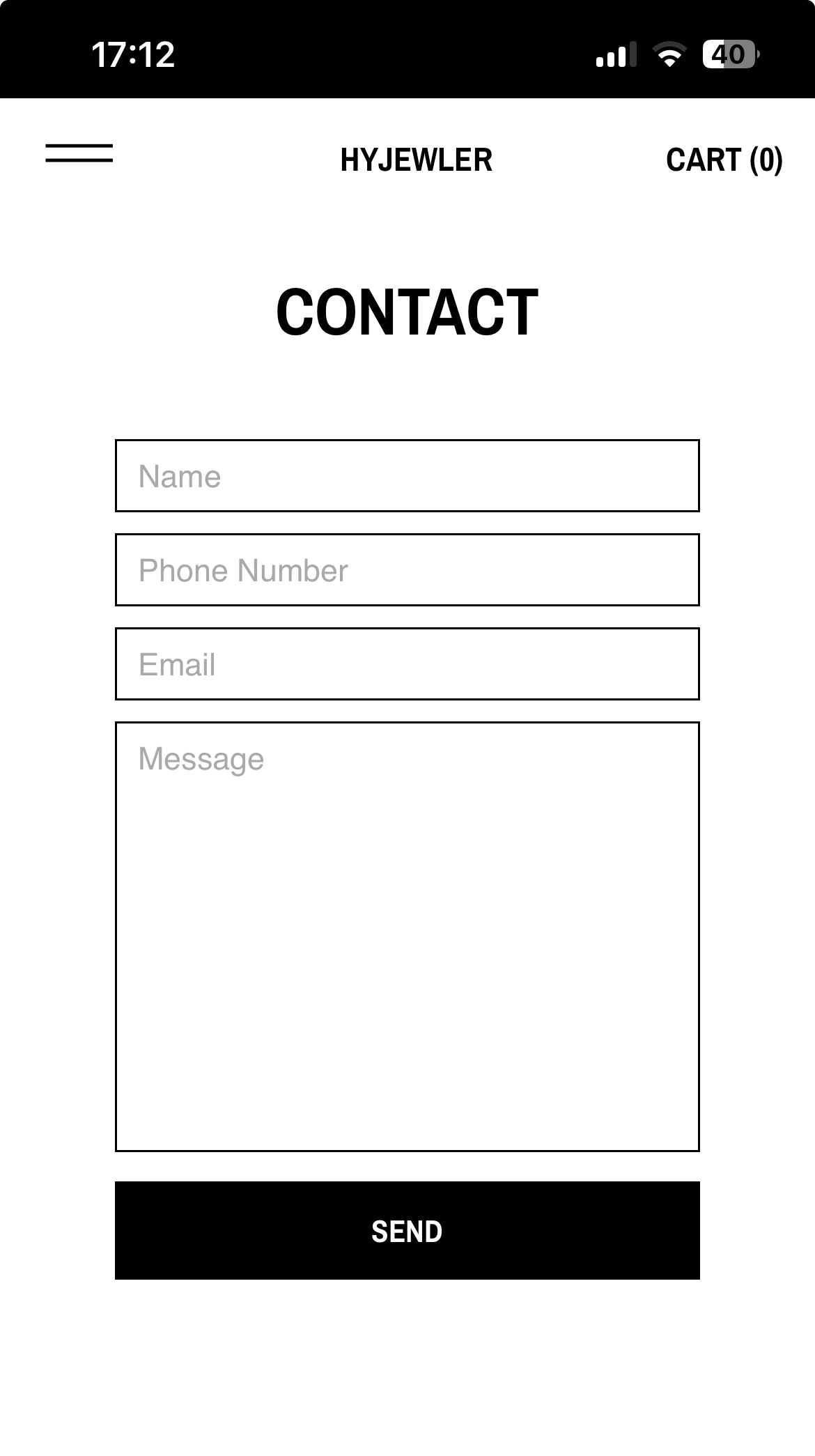Go to HYJEWLER home page
Image resolution: width=815 pixels, height=1456 pixels.
coord(416,160)
